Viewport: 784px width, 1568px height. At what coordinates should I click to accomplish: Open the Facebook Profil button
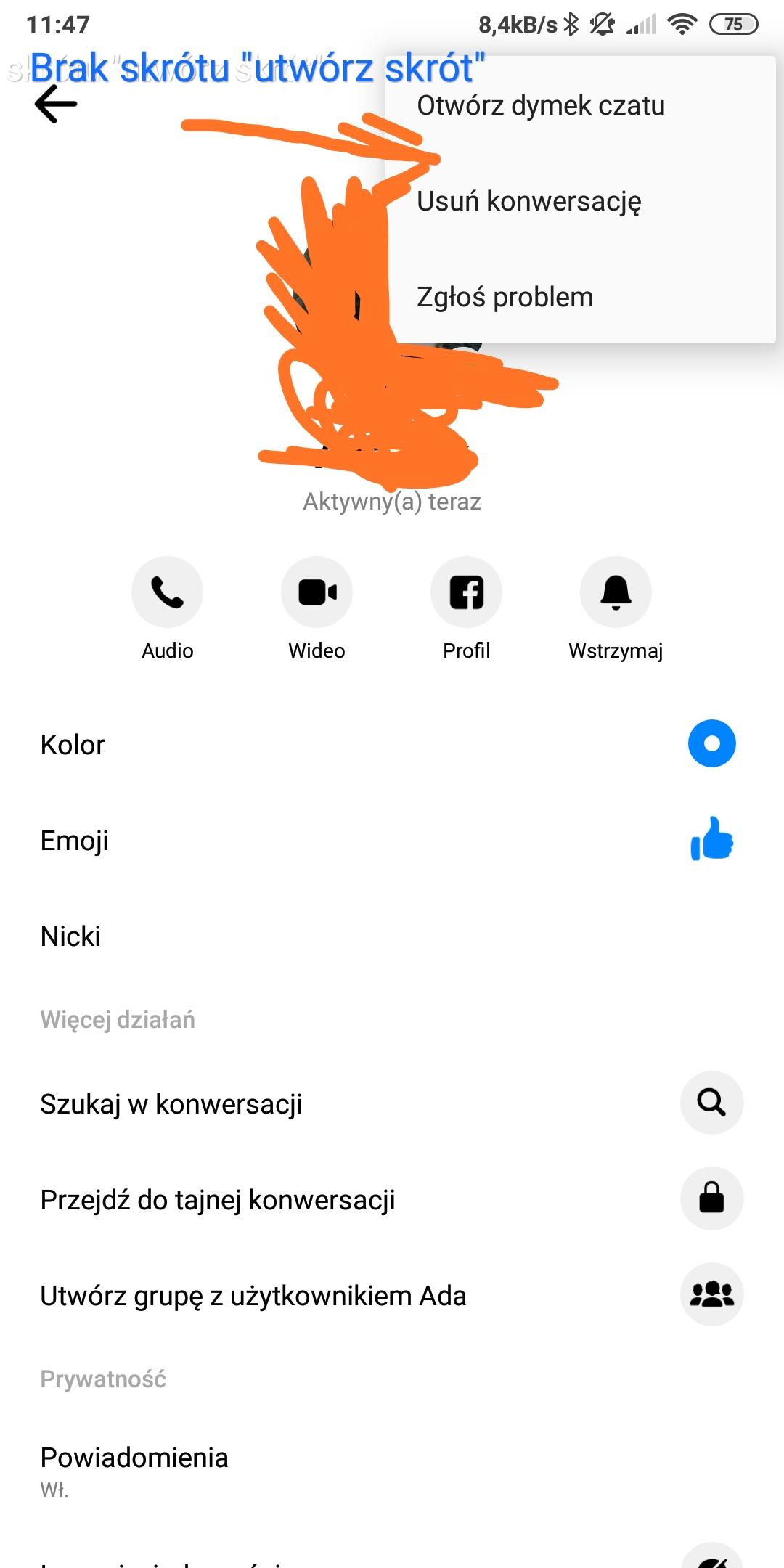466,592
